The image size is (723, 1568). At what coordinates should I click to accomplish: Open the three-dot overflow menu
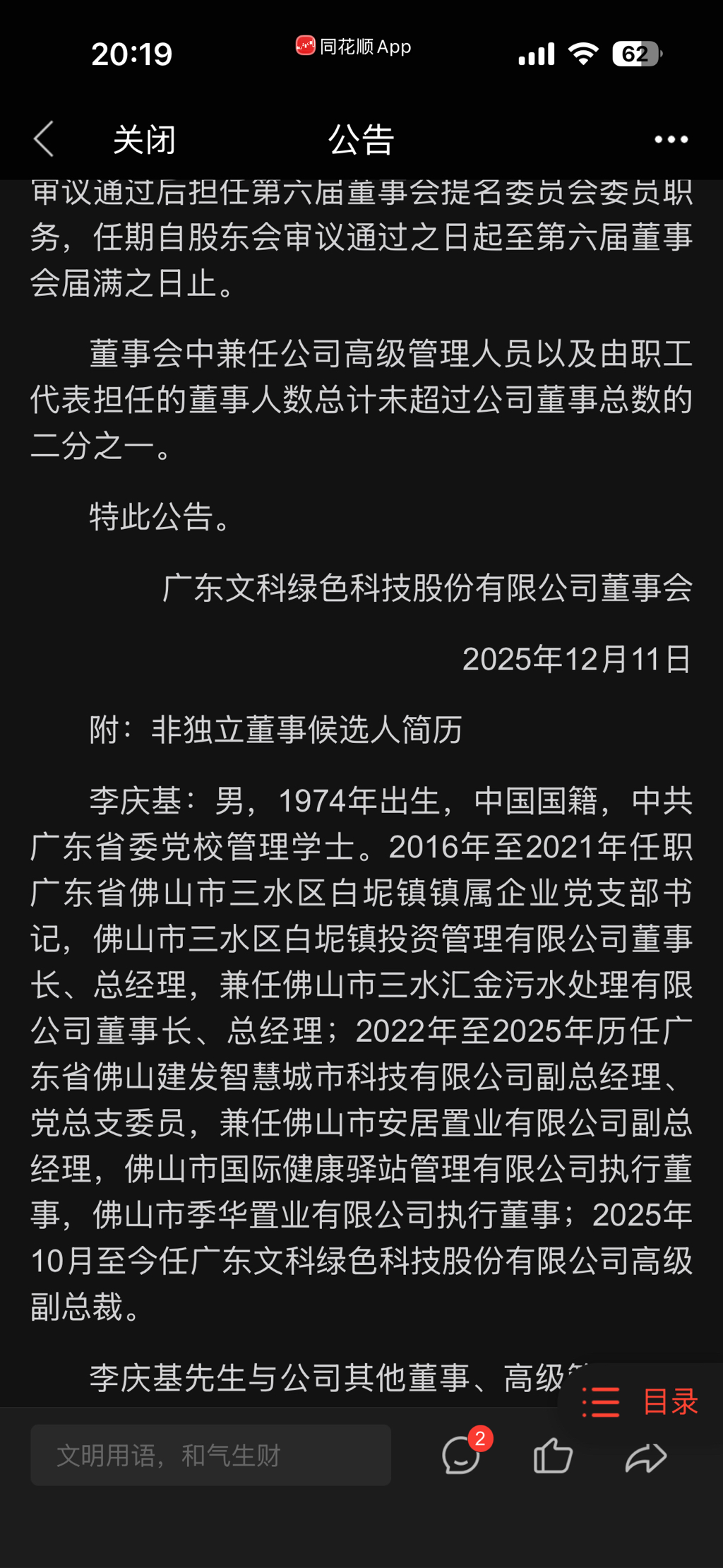coord(670,140)
